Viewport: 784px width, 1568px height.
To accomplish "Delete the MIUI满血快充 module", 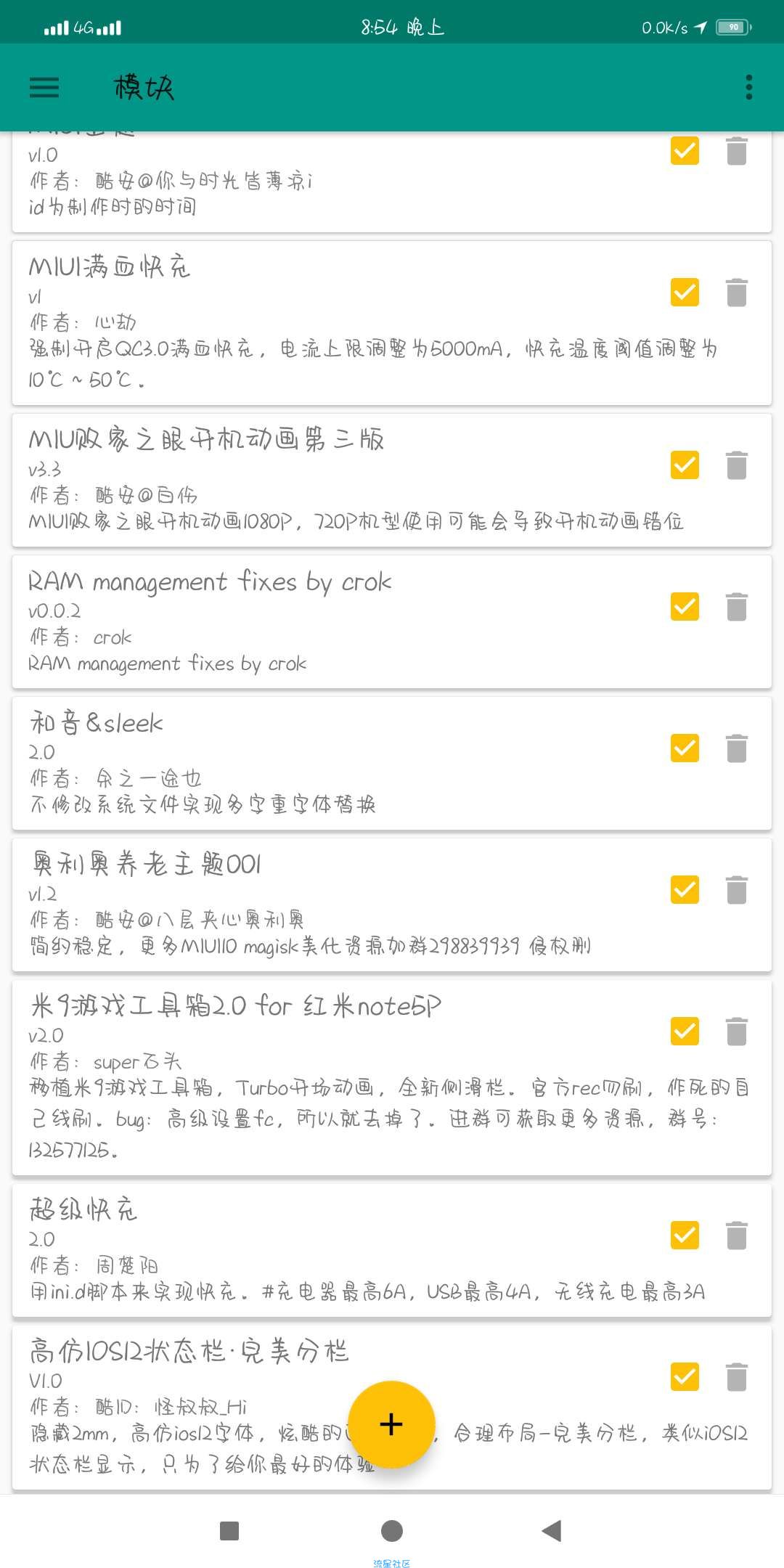I will (737, 292).
